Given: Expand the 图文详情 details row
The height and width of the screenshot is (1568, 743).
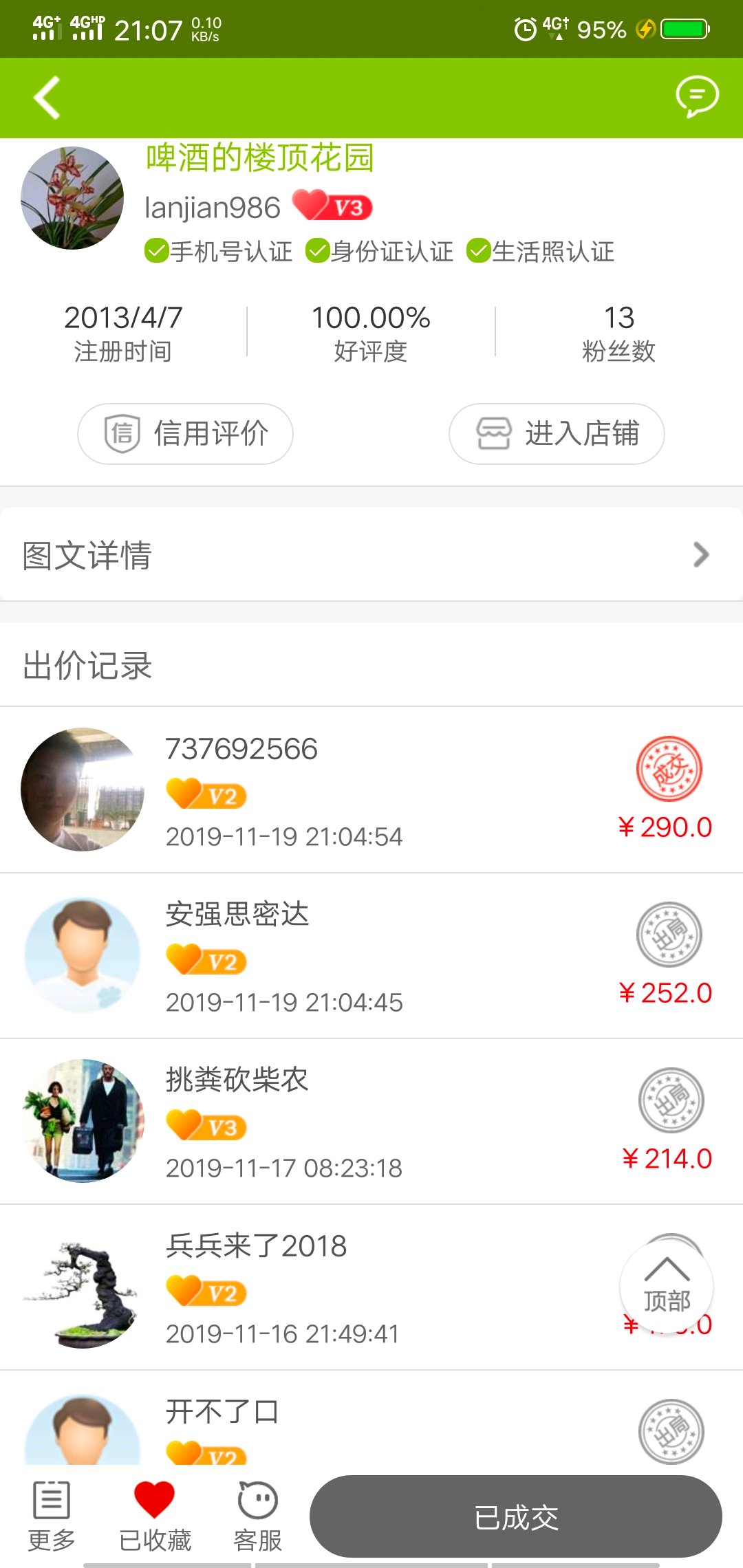Looking at the screenshot, I should pos(371,555).
